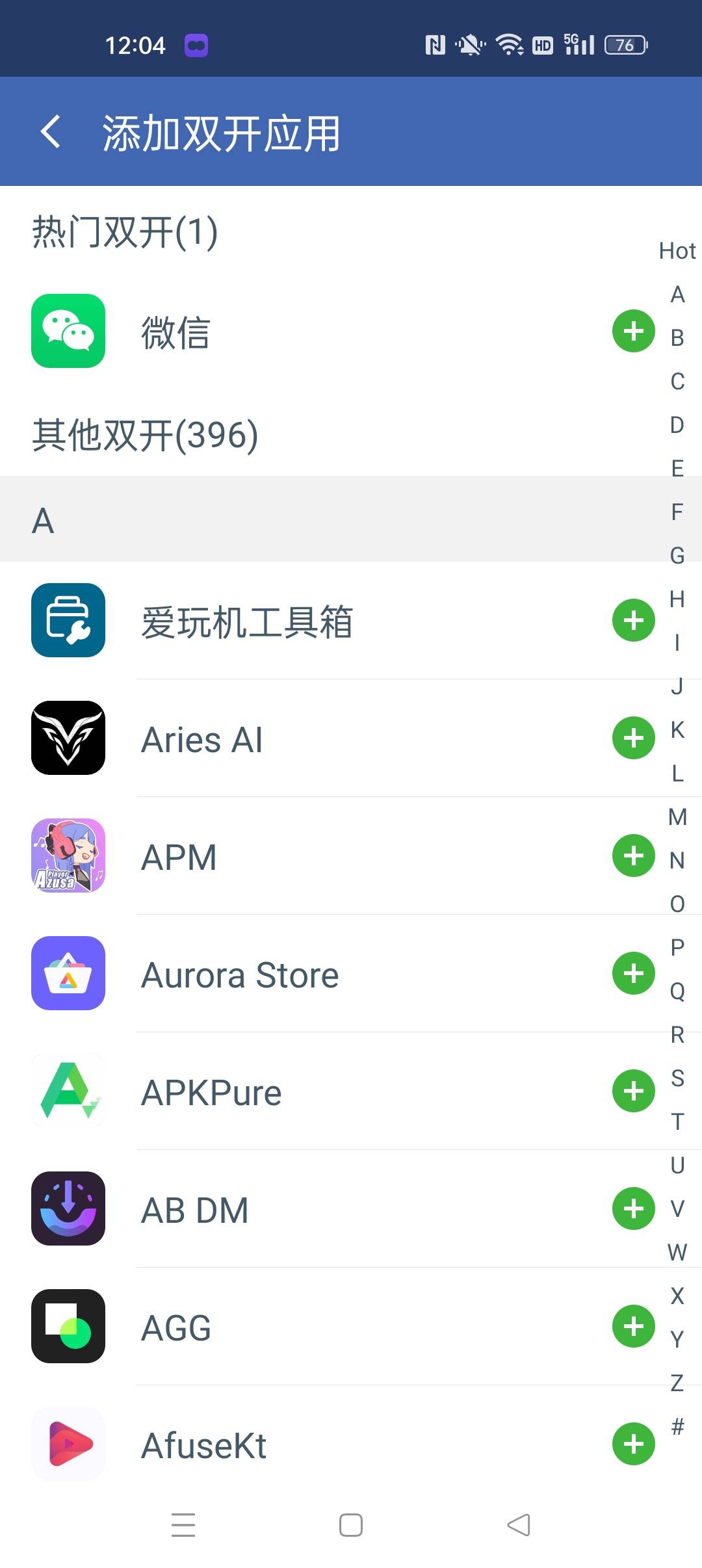Go back from 添加双开应用 screen
The width and height of the screenshot is (702, 1568).
(51, 132)
